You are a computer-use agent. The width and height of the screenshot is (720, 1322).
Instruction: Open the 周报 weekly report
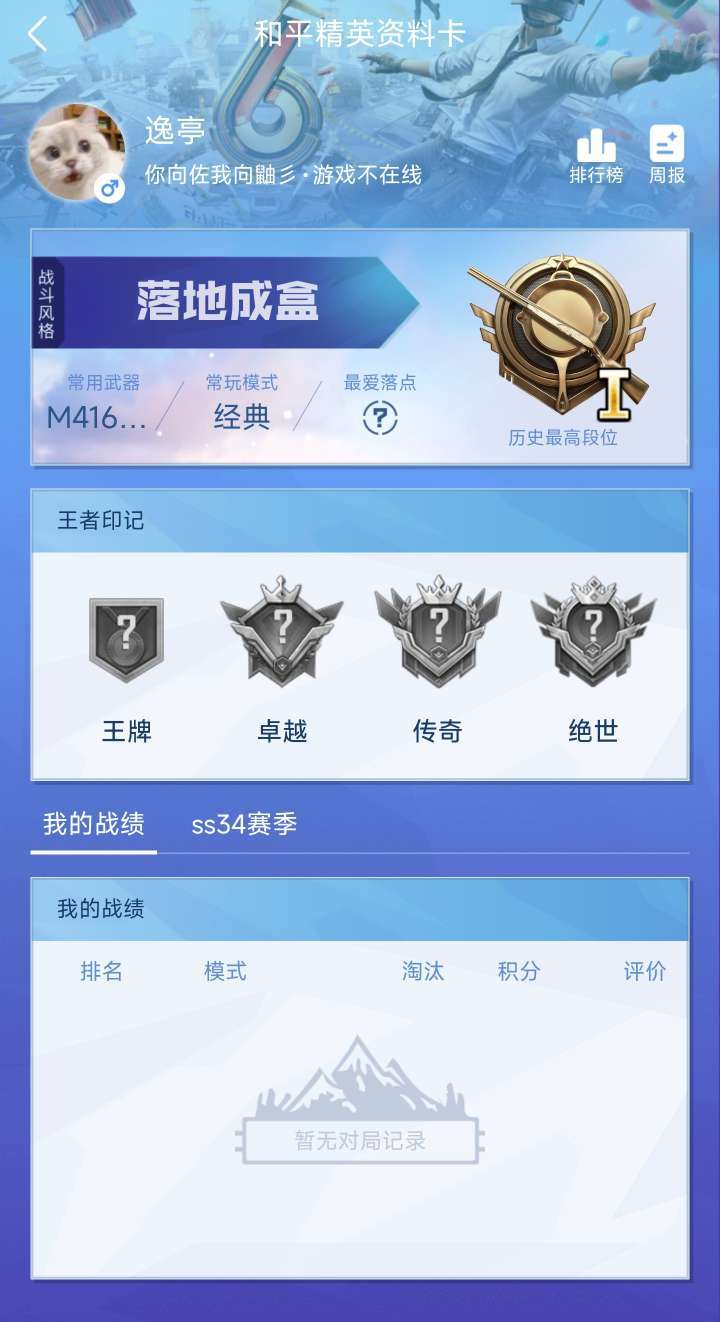667,155
